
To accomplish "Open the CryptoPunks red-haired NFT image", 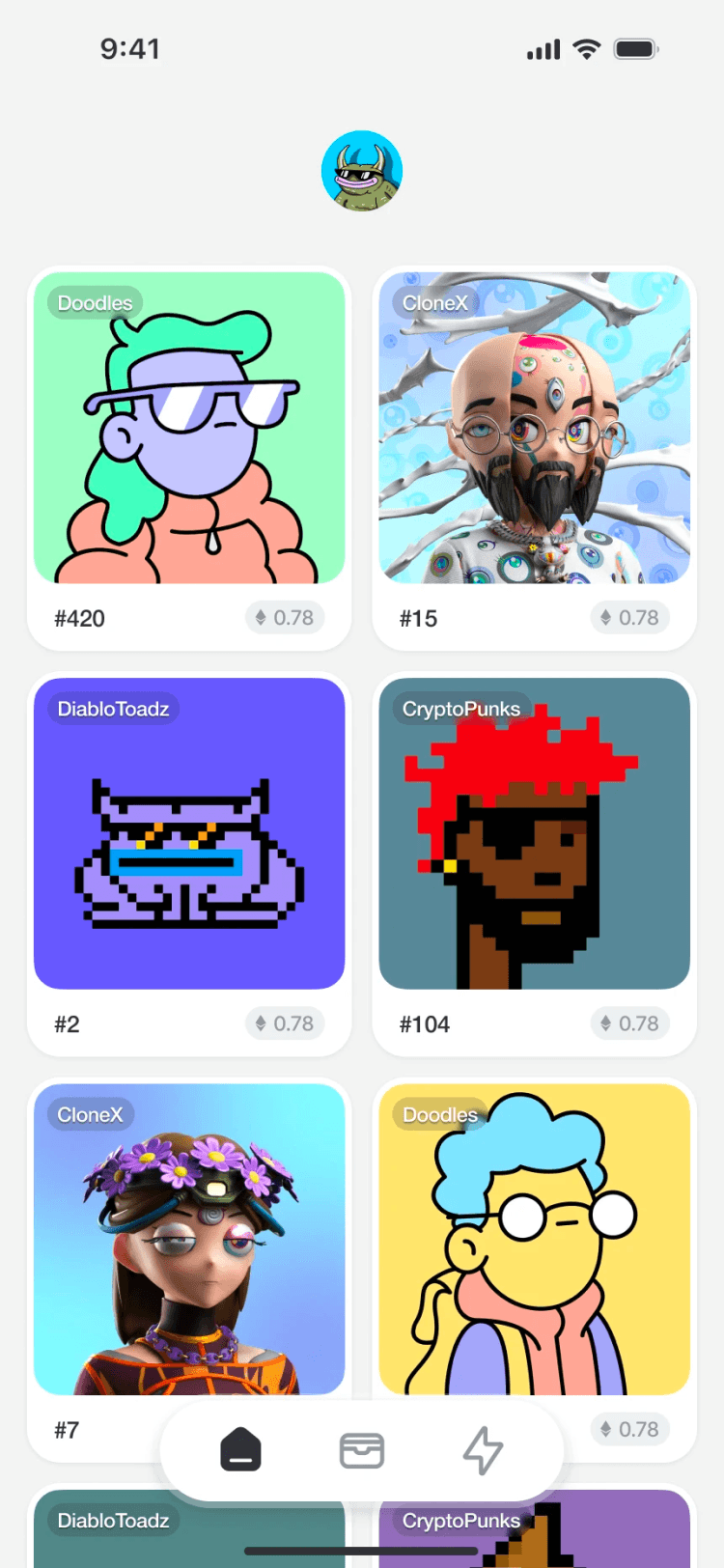I will (535, 833).
